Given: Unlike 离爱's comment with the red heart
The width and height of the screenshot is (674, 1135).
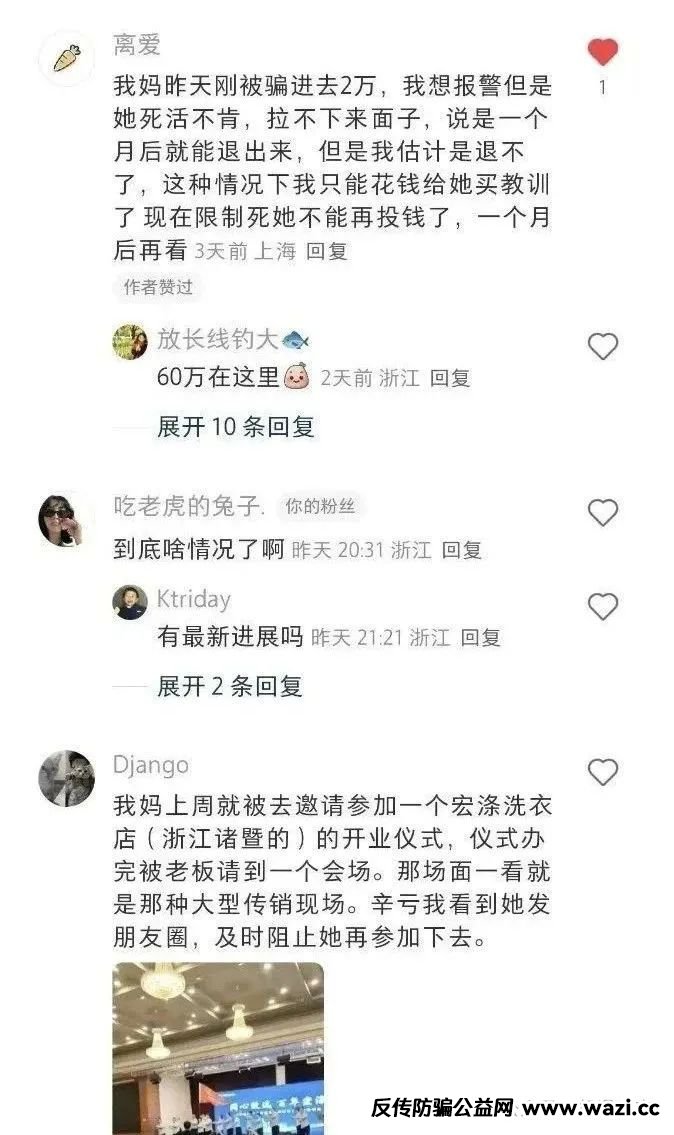Looking at the screenshot, I should 602,52.
